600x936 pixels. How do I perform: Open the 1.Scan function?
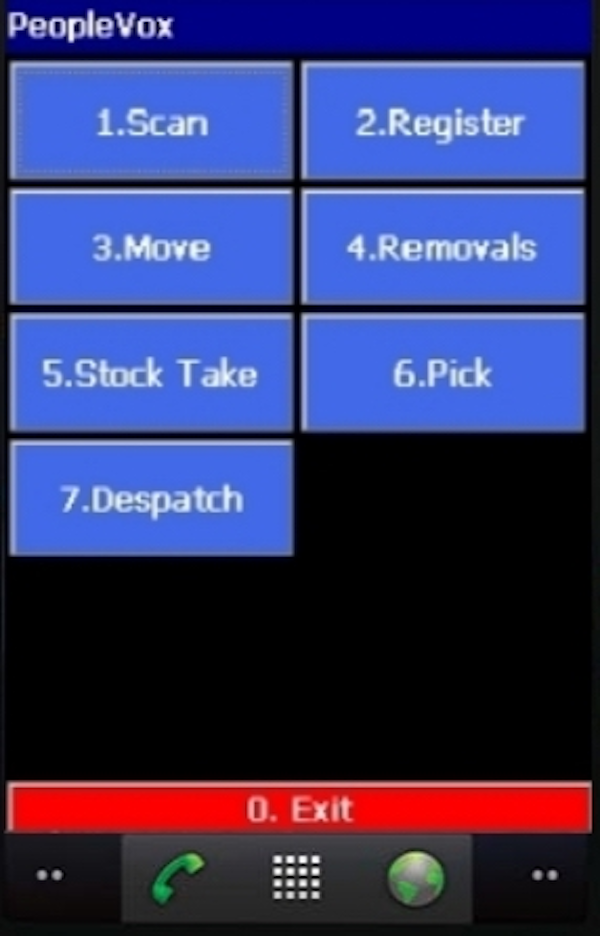[151, 122]
